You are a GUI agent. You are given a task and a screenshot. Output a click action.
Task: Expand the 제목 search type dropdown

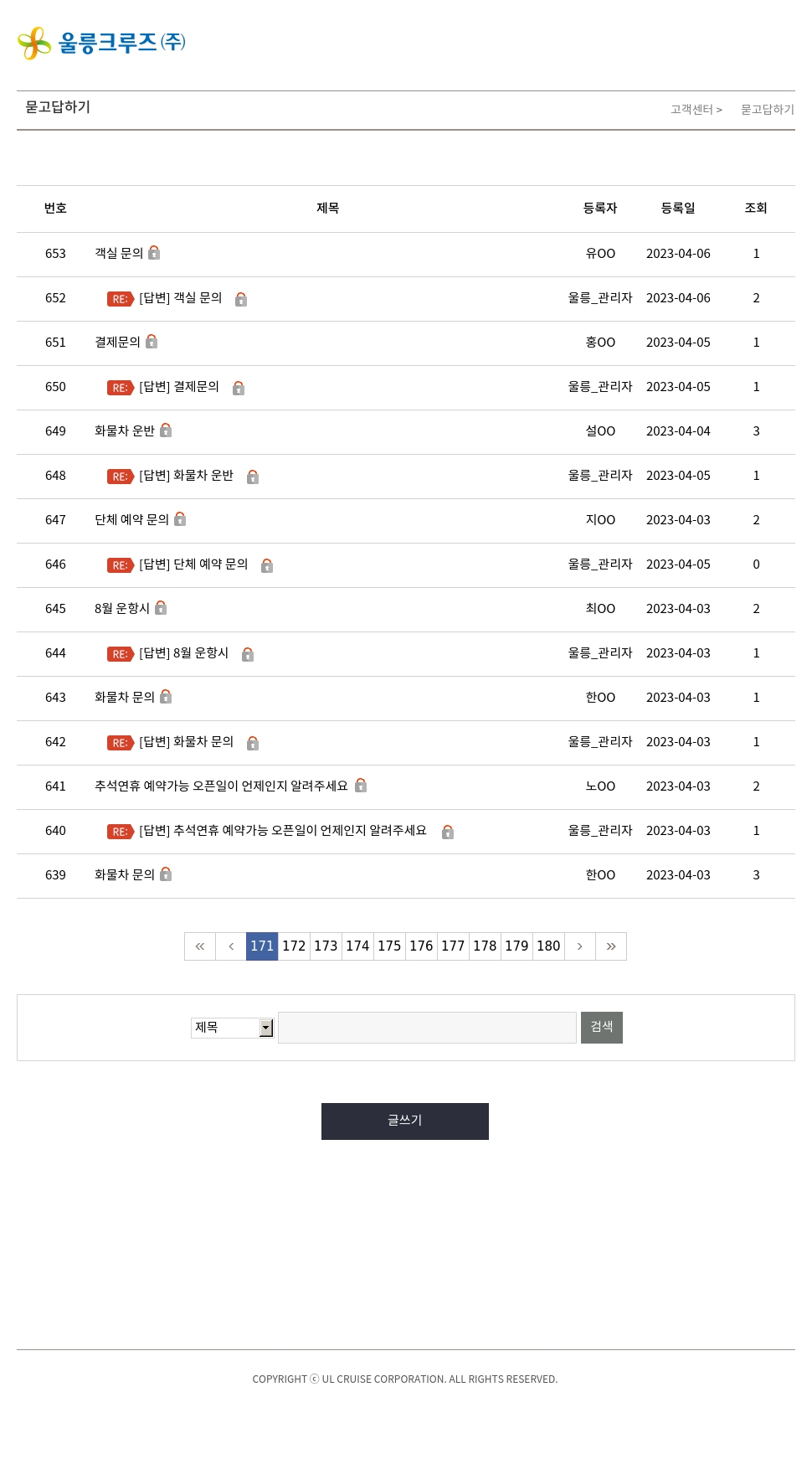click(x=233, y=1028)
